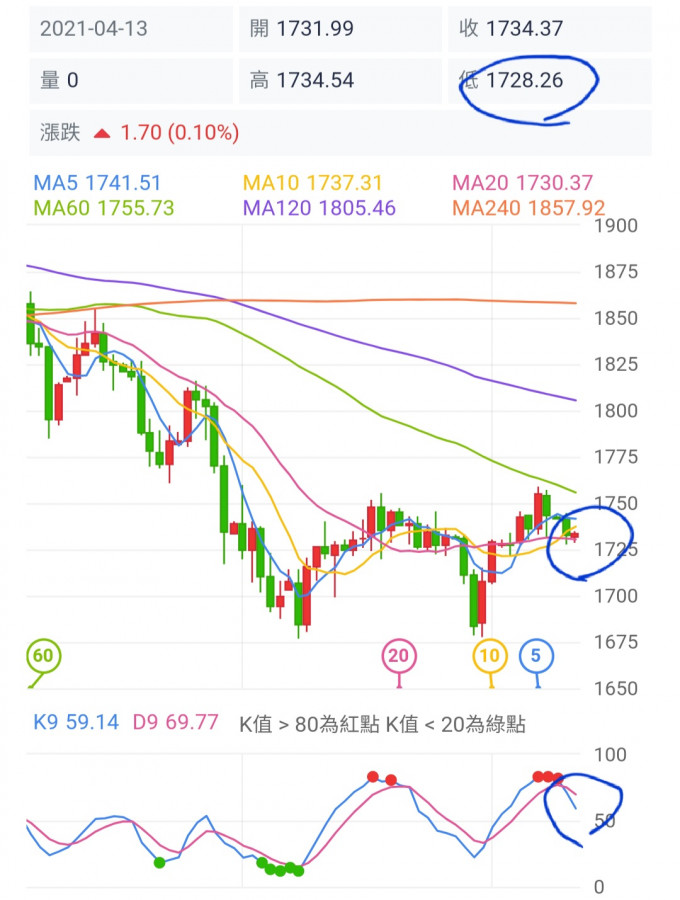This screenshot has height=900, width=680.
Task: Select the yellow 10-day MA marker
Action: pos(490,657)
